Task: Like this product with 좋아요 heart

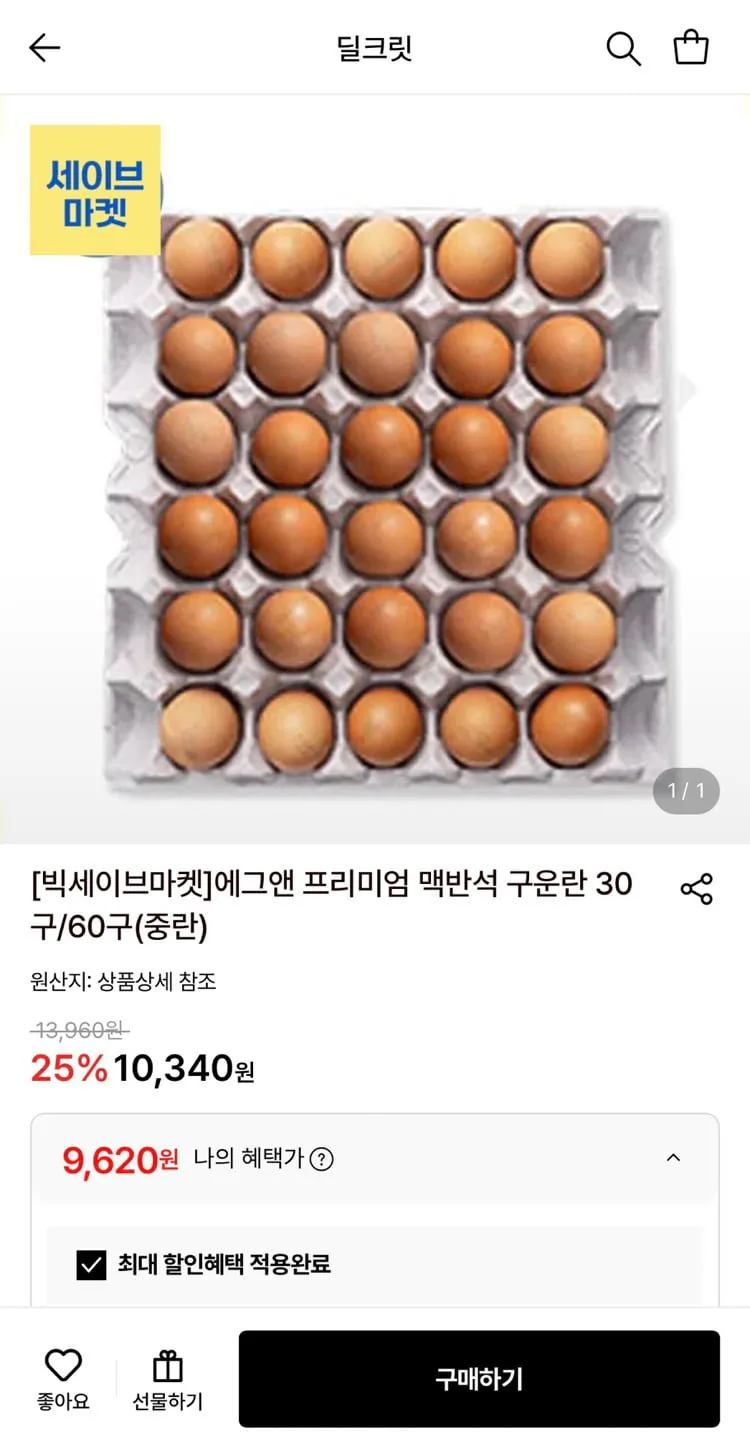Action: pyautogui.click(x=63, y=1379)
